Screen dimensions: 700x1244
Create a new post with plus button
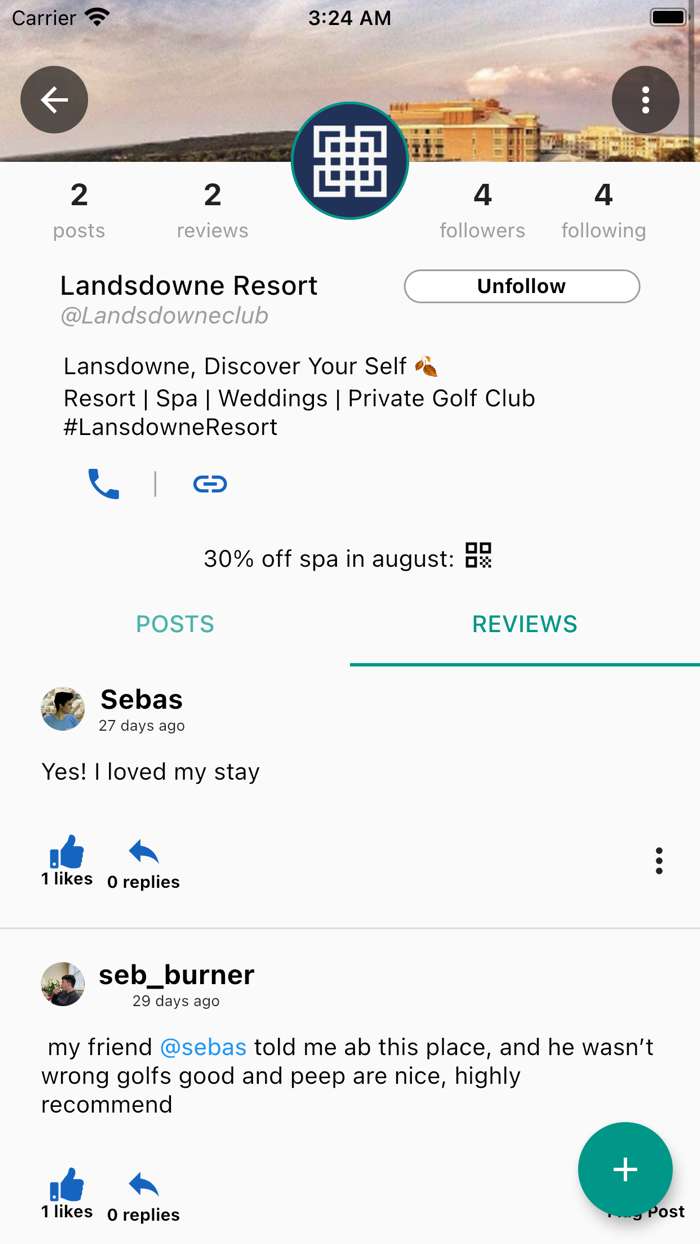pos(625,1169)
